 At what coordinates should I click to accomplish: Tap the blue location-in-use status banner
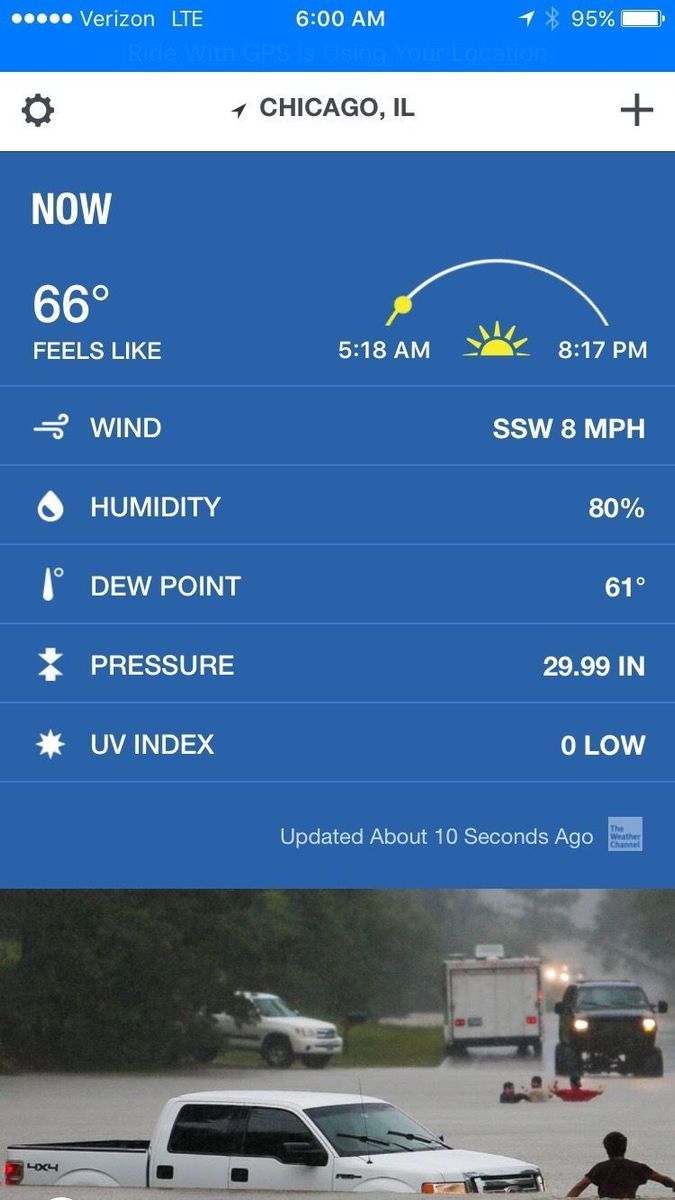point(337,53)
